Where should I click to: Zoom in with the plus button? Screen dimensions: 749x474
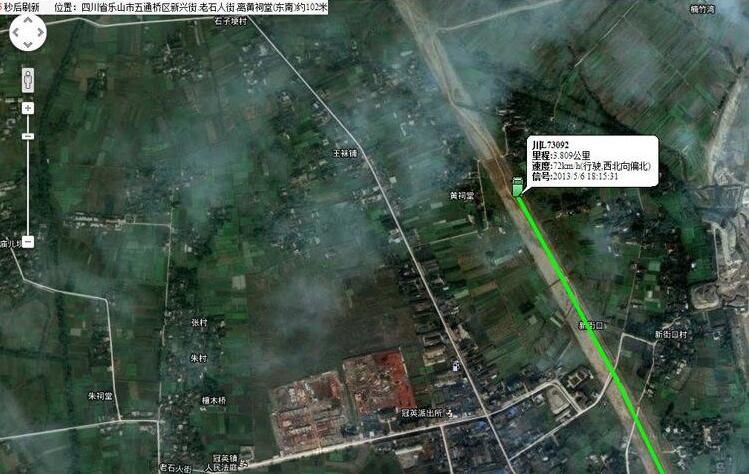[28, 107]
